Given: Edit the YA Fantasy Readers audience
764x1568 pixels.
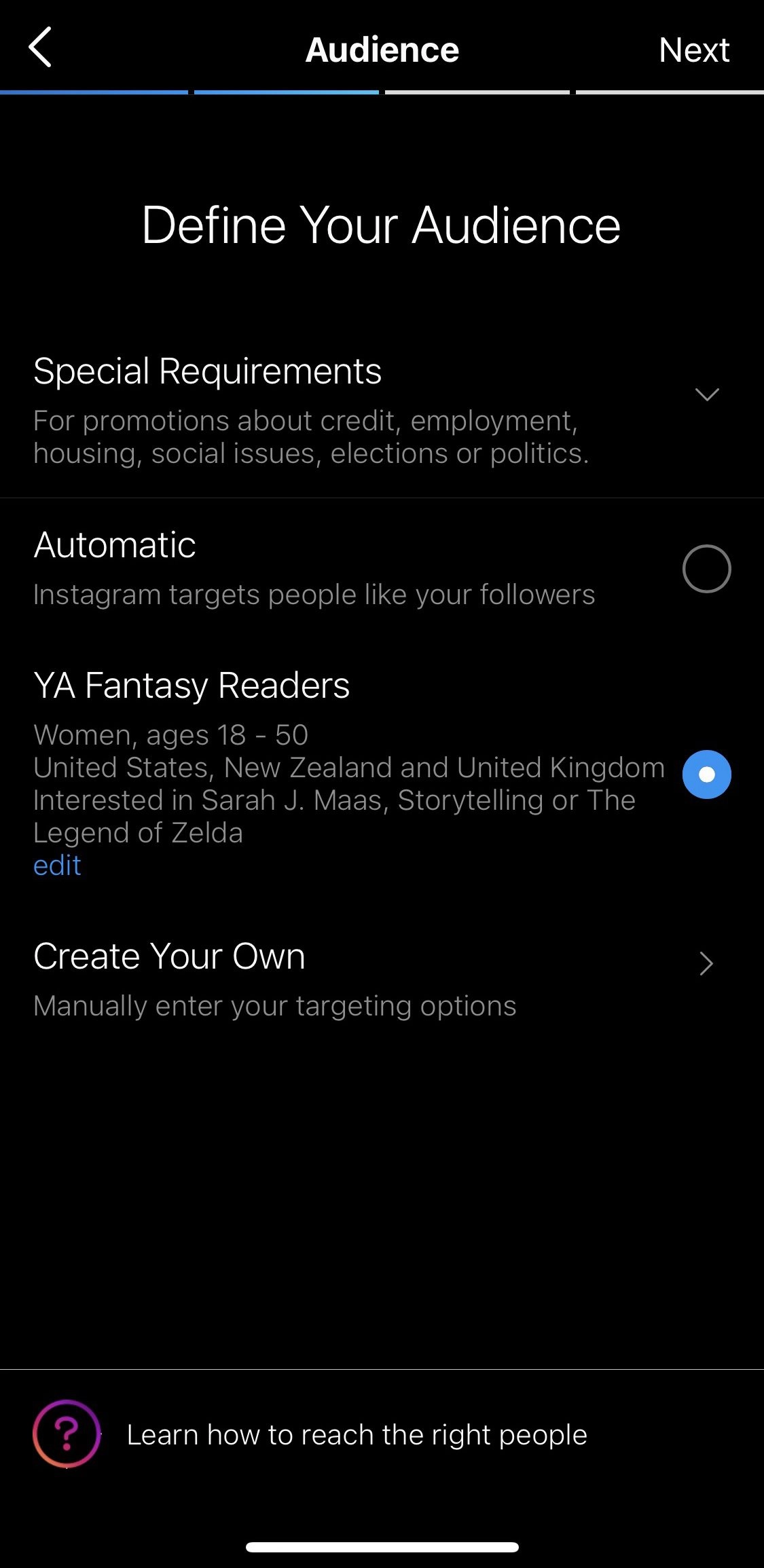Looking at the screenshot, I should (58, 865).
